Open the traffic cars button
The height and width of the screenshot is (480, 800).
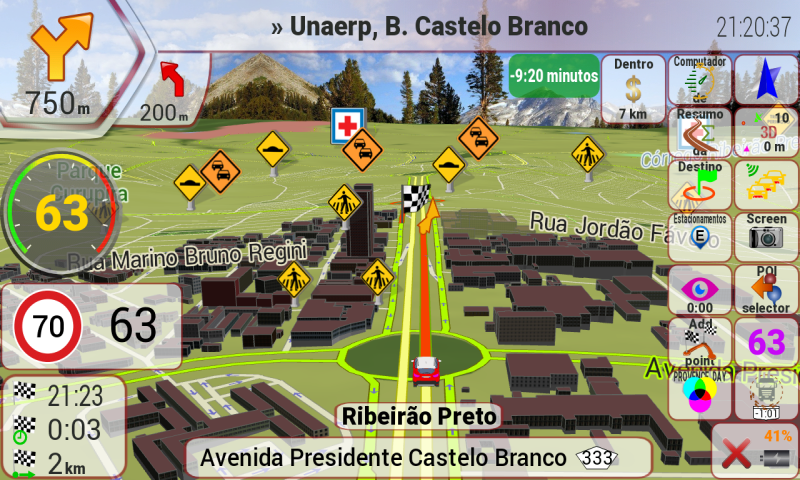coord(766,184)
